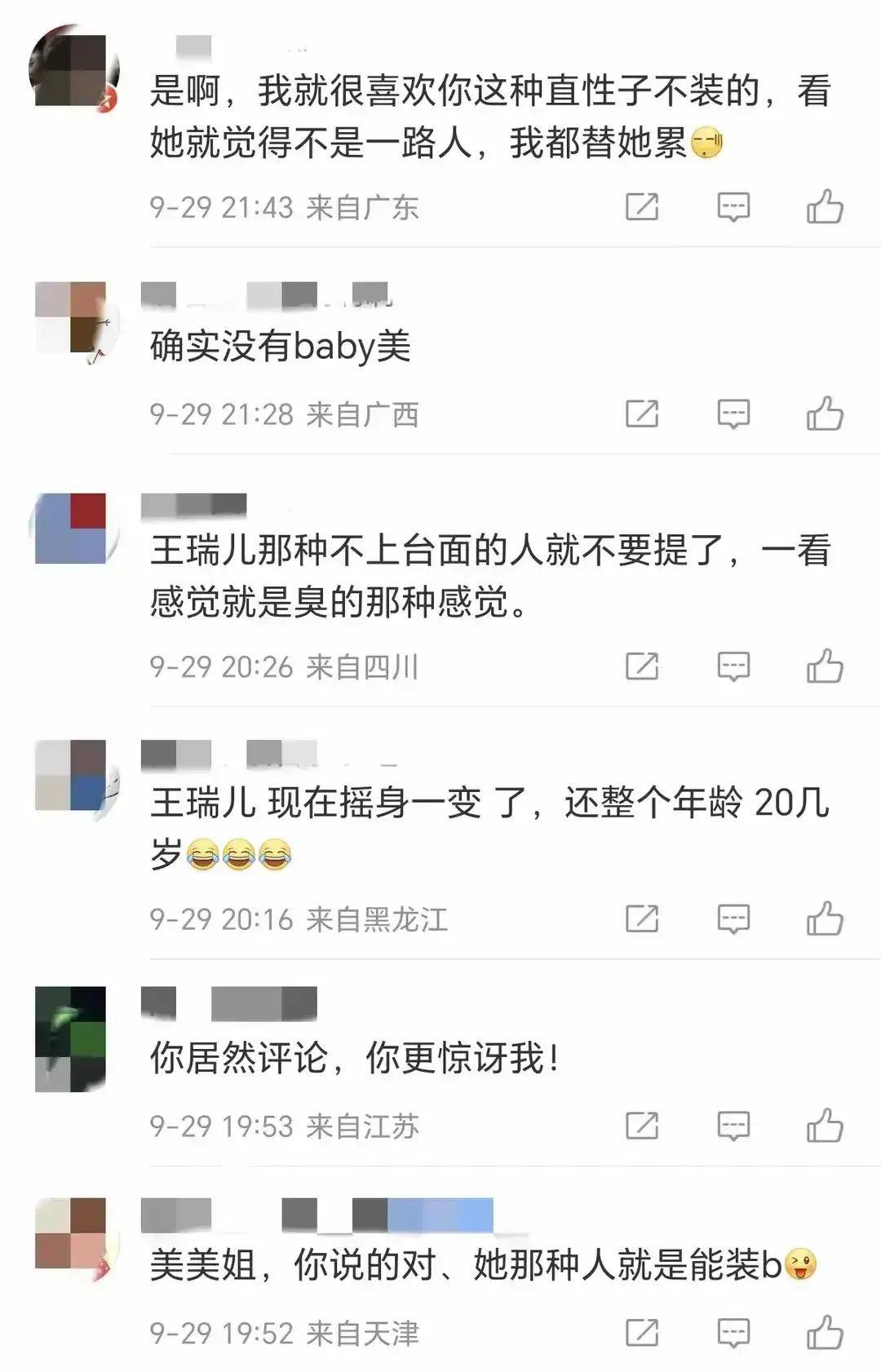Image resolution: width=881 pixels, height=1372 pixels.
Task: Like the comment '你居然评论，你更惊讶我'
Action: (825, 1126)
